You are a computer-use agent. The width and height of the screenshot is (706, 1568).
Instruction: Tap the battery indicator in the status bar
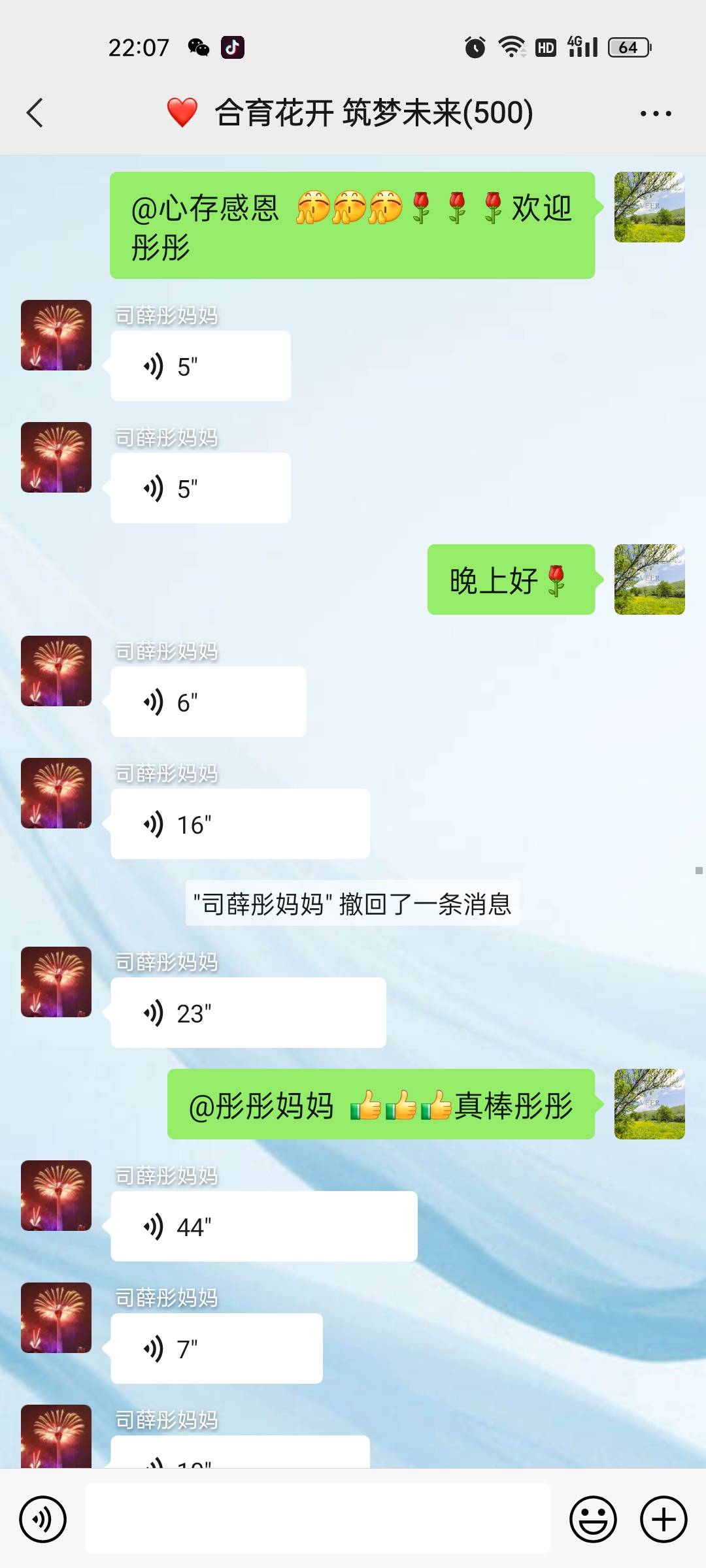[626, 46]
